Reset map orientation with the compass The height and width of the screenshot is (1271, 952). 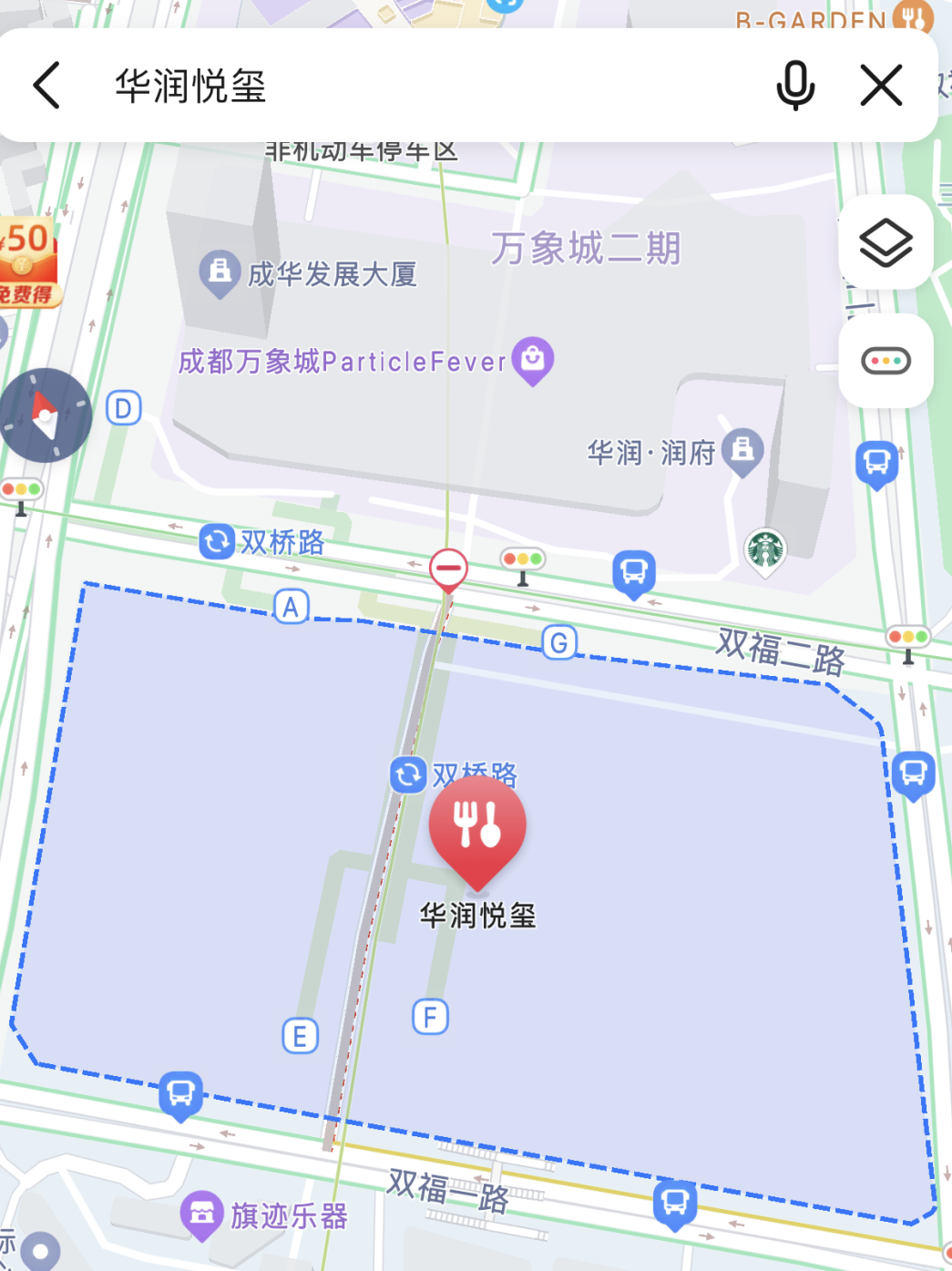point(46,415)
